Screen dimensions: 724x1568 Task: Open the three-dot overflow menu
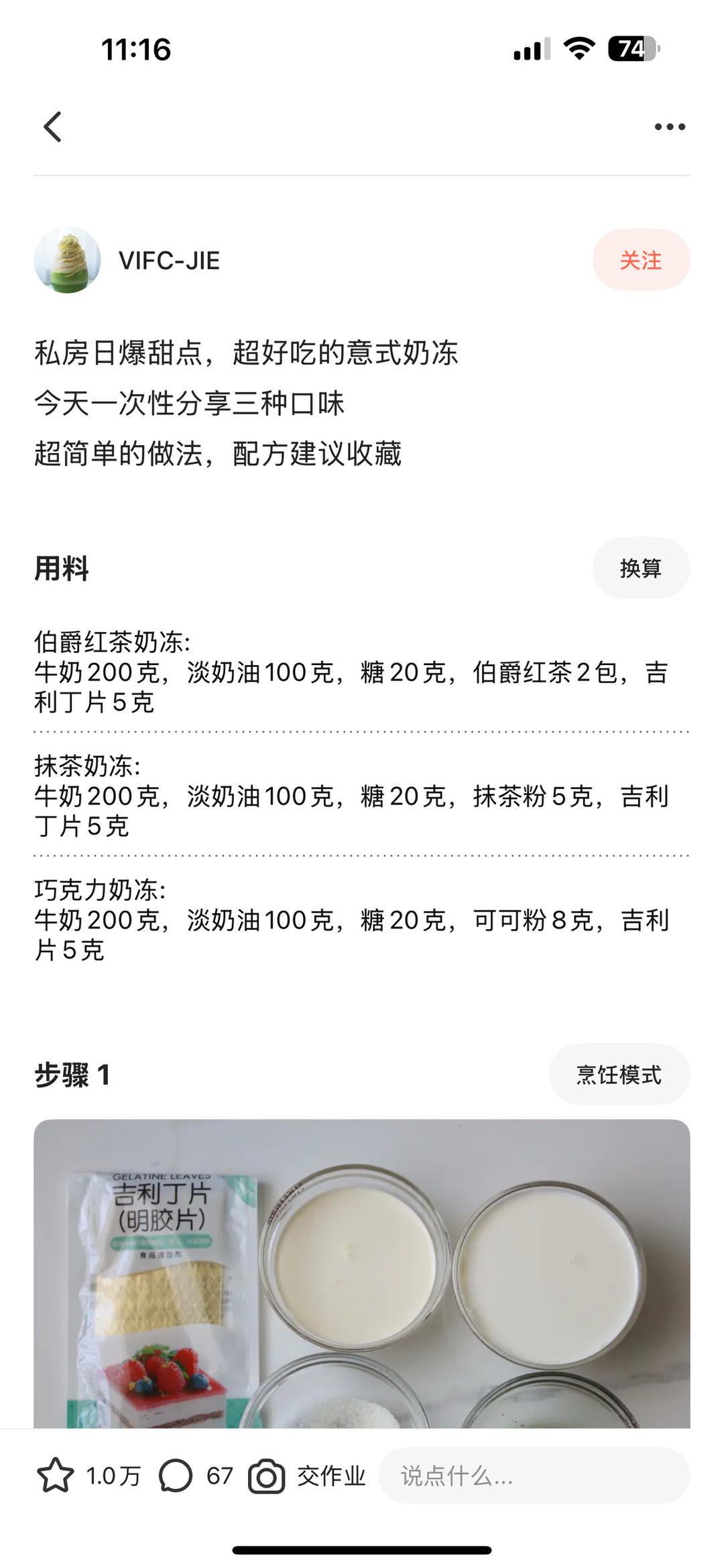point(670,127)
